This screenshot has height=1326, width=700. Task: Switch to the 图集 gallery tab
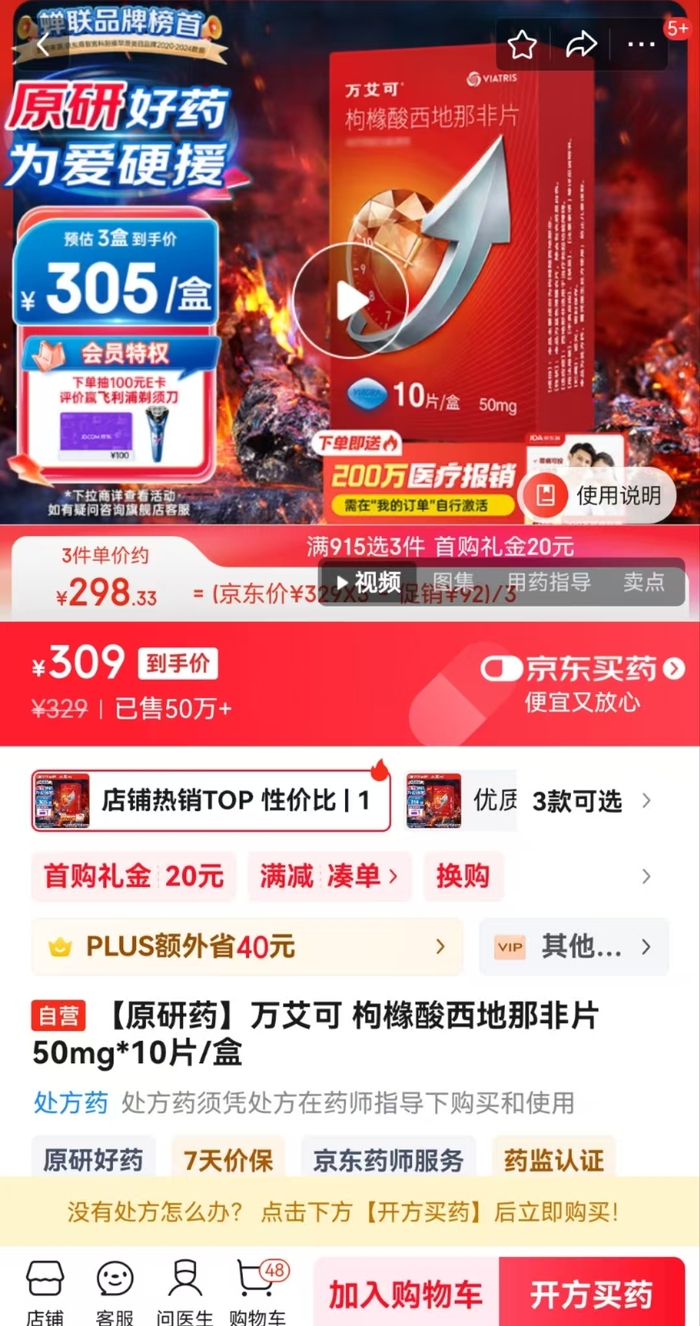pyautogui.click(x=453, y=582)
